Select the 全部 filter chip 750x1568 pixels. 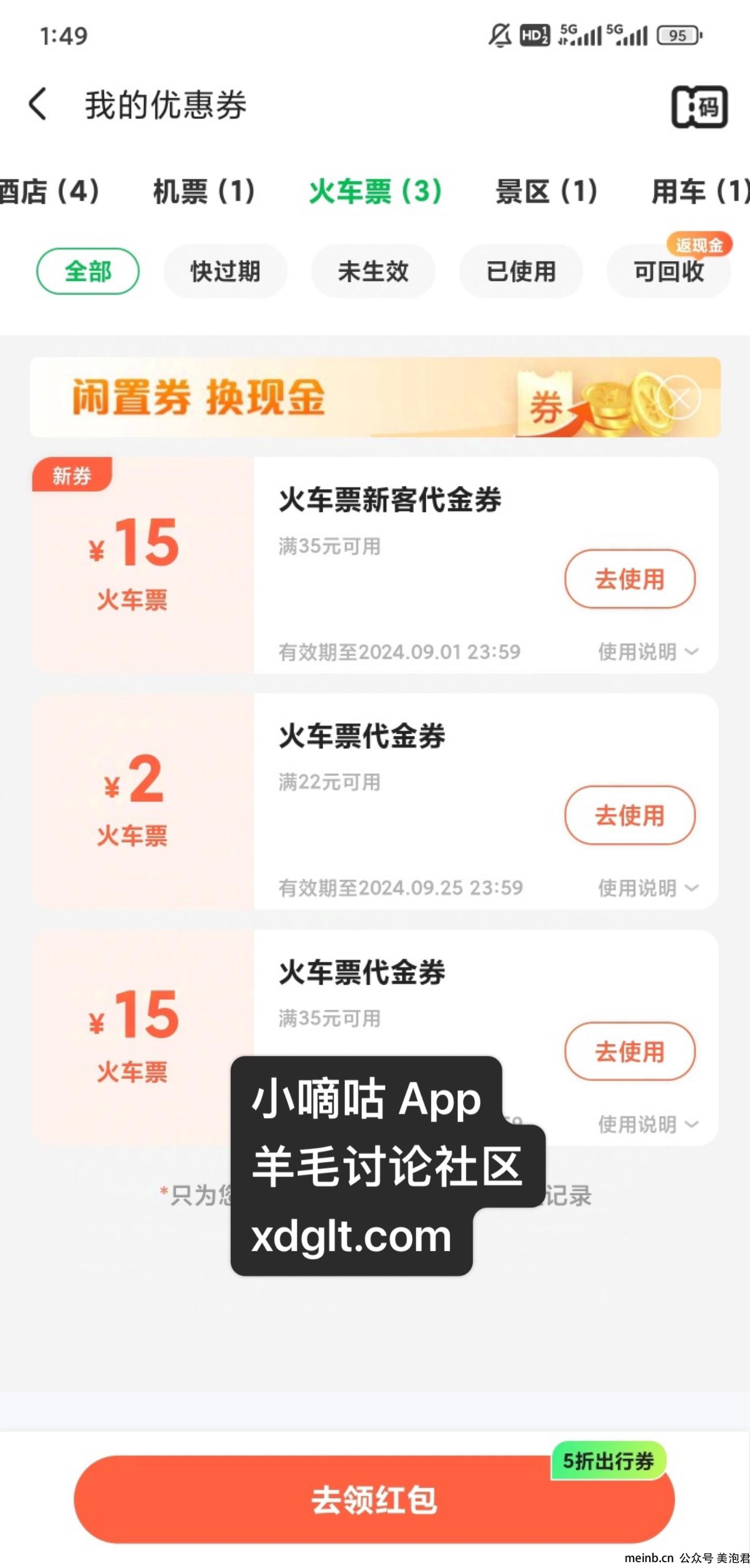pos(88,271)
